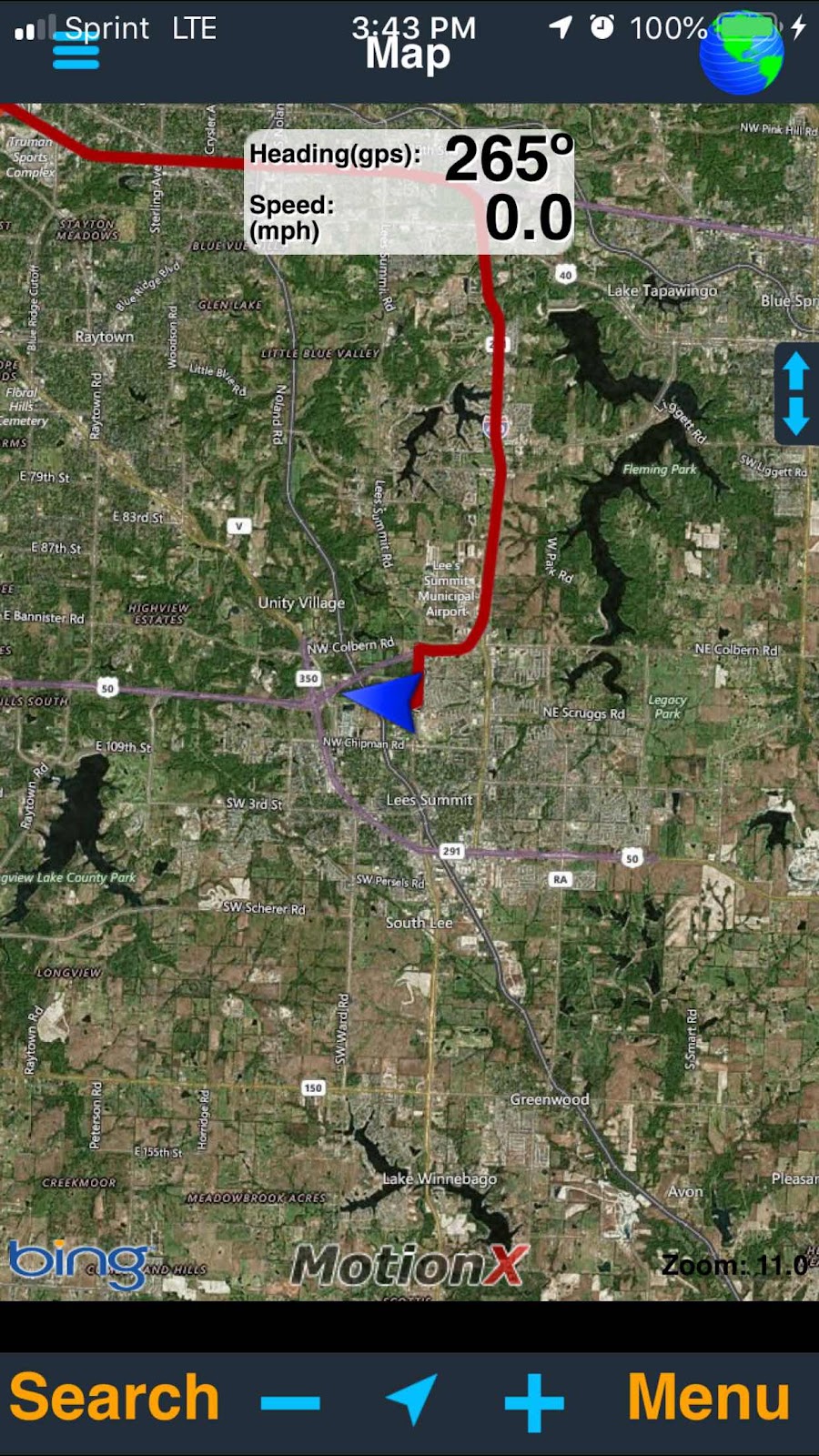Screen dimensions: 819x1456
Task: Open the hamburger menu icon
Action: pos(76,52)
